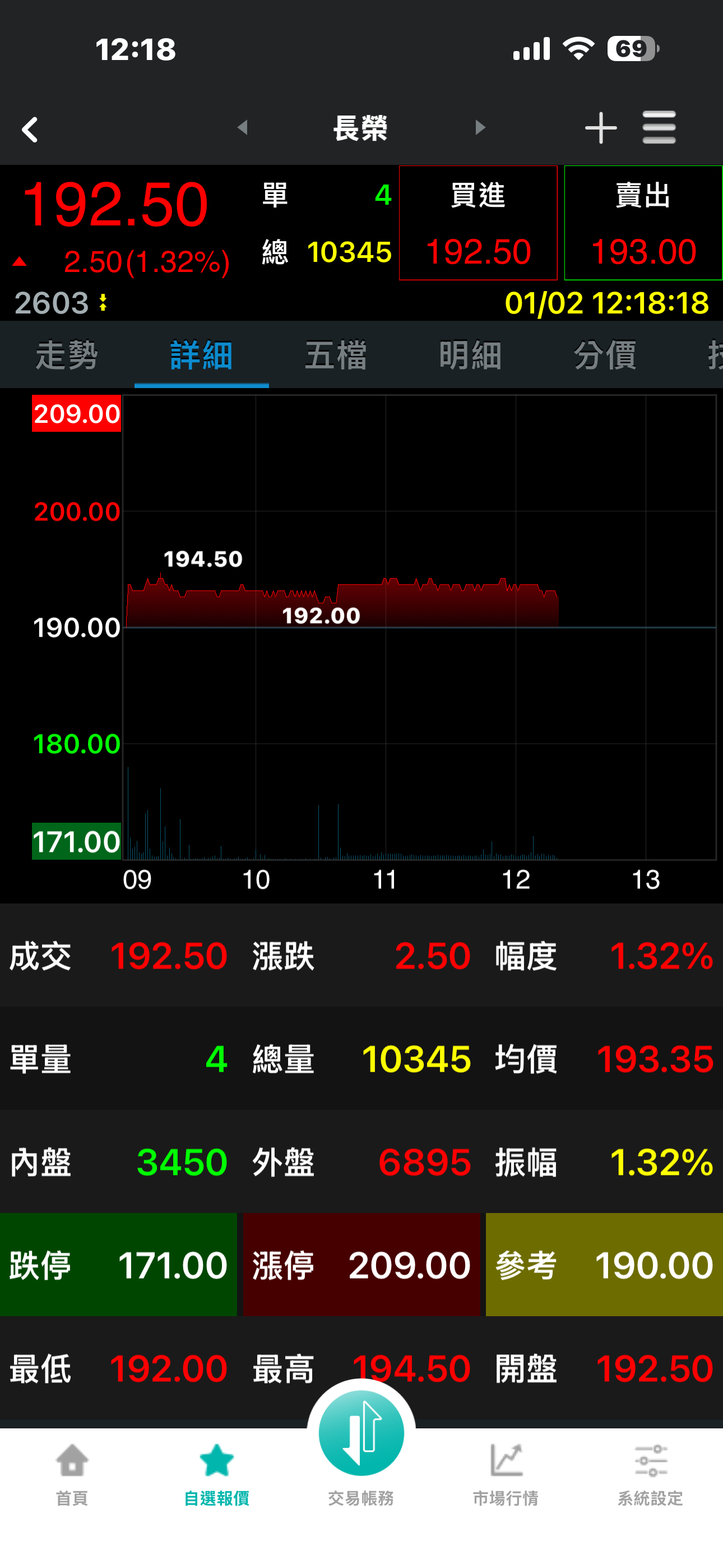Add 長榮 with the plus icon
The height and width of the screenshot is (1568, 723).
point(601,128)
